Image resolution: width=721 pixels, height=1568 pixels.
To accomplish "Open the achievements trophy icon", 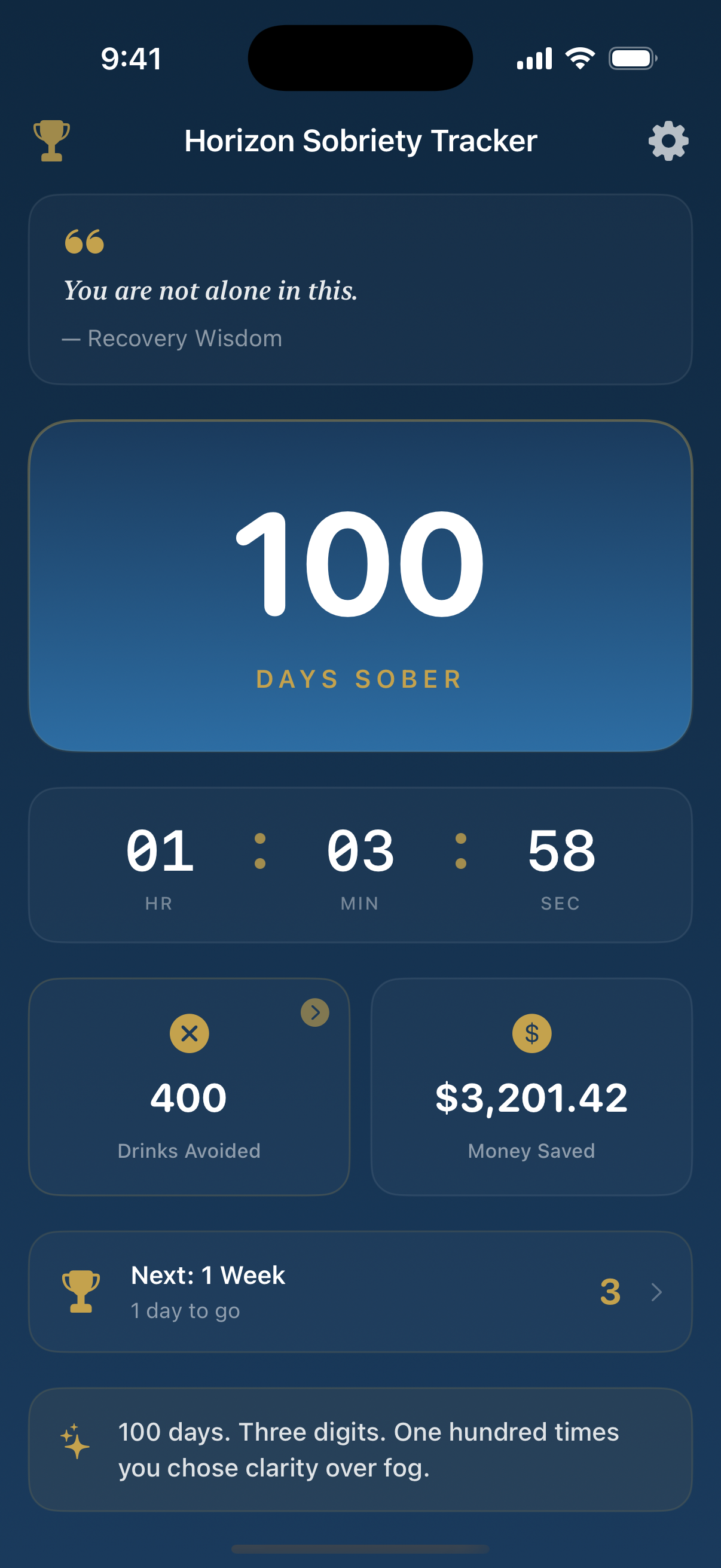I will point(51,141).
